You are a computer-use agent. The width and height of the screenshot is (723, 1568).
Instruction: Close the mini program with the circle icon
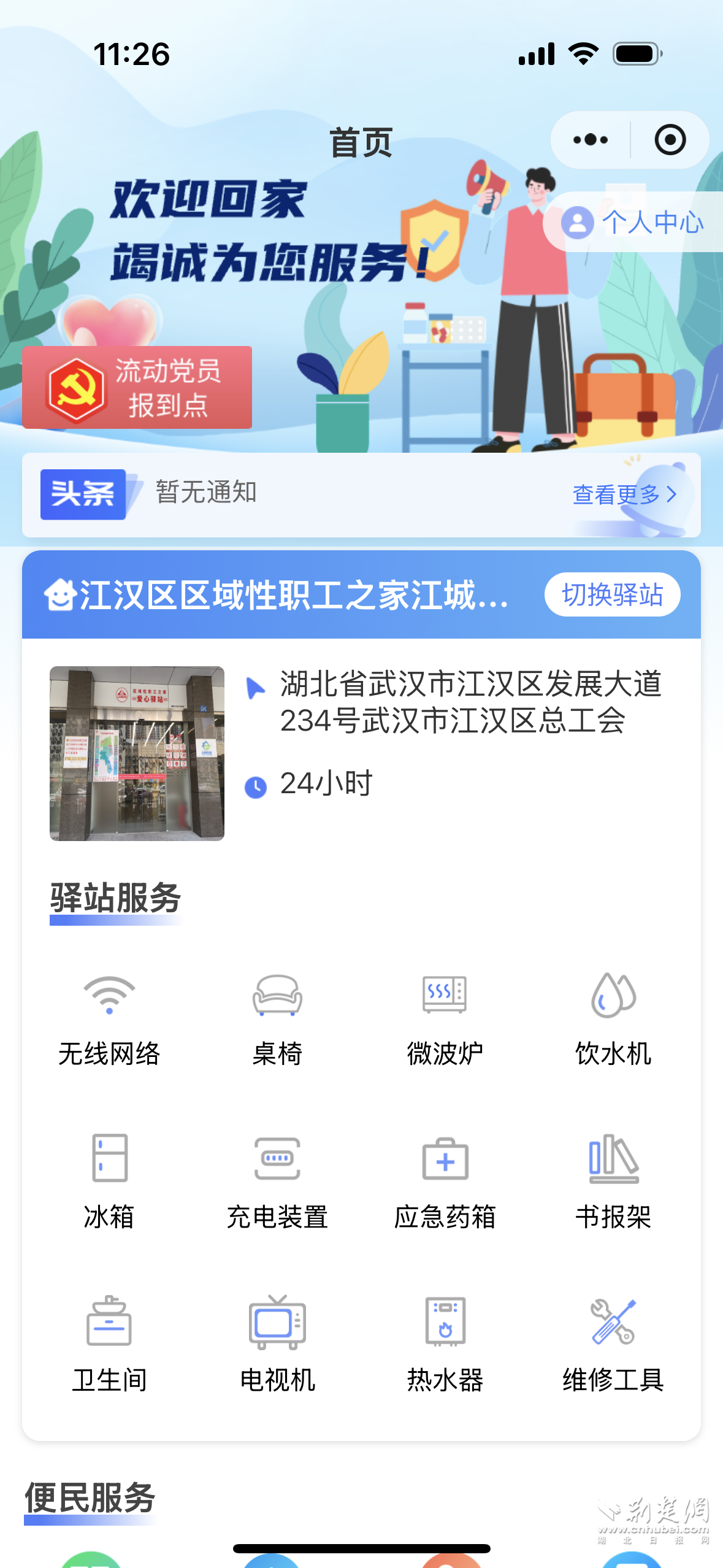click(670, 140)
